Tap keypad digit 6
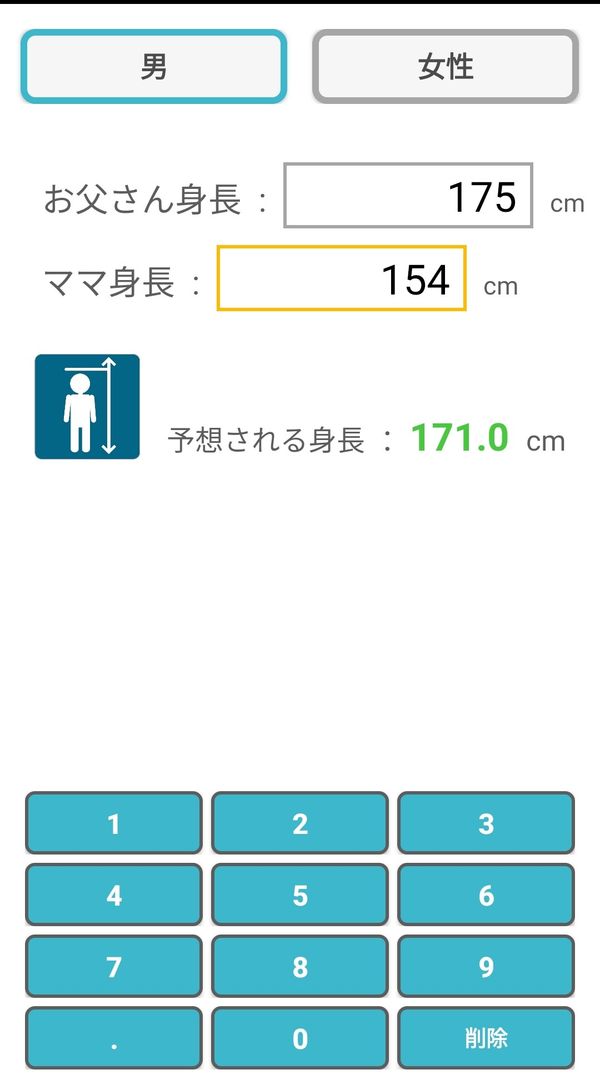600x1089 pixels. click(x=486, y=895)
